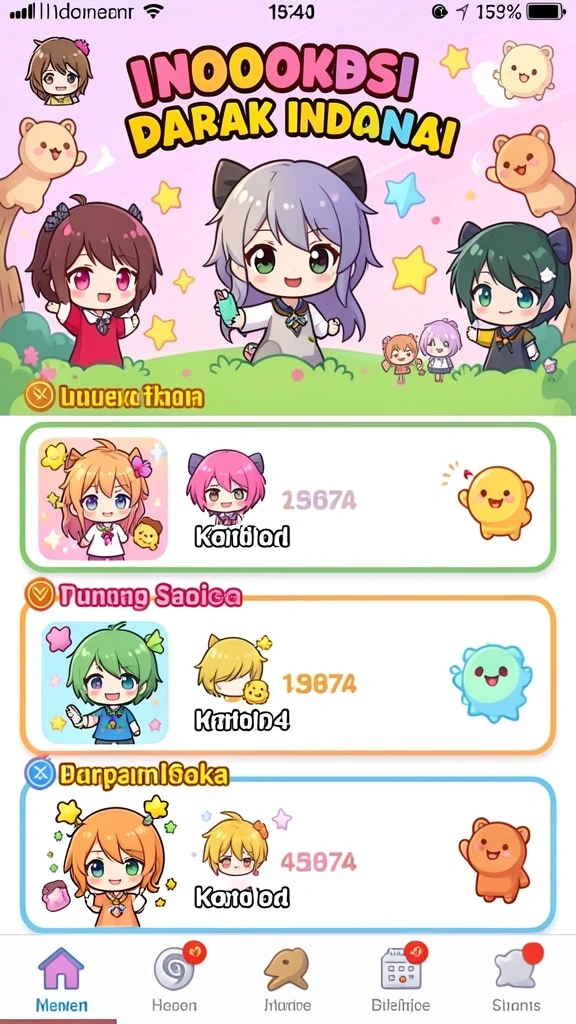Switch to the Inarice tab
Screen dimensions: 576x1024
click(x=287, y=978)
